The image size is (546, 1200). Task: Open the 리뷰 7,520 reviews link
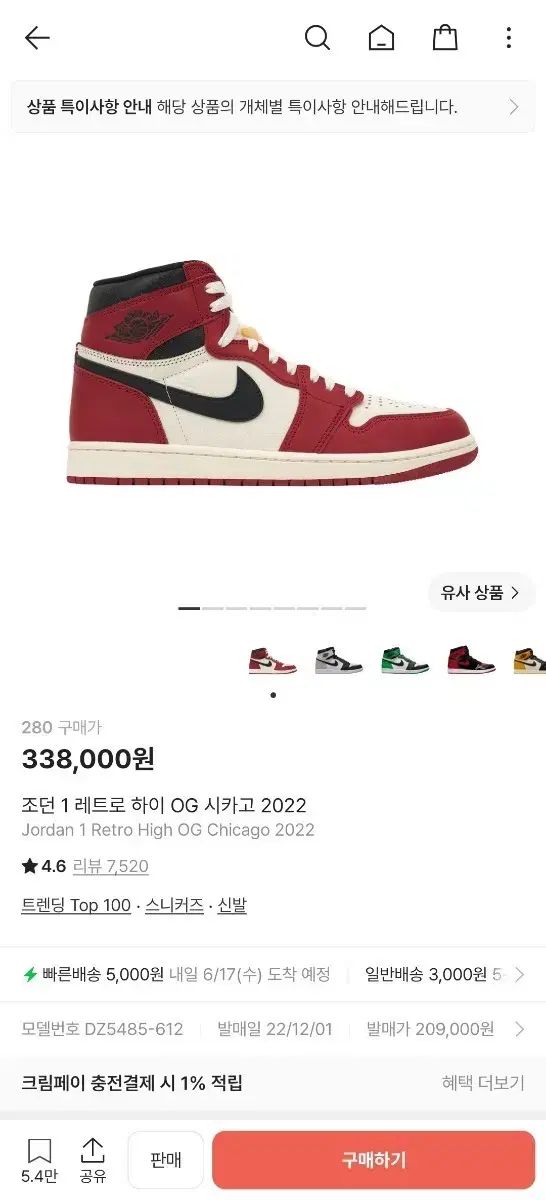click(110, 866)
